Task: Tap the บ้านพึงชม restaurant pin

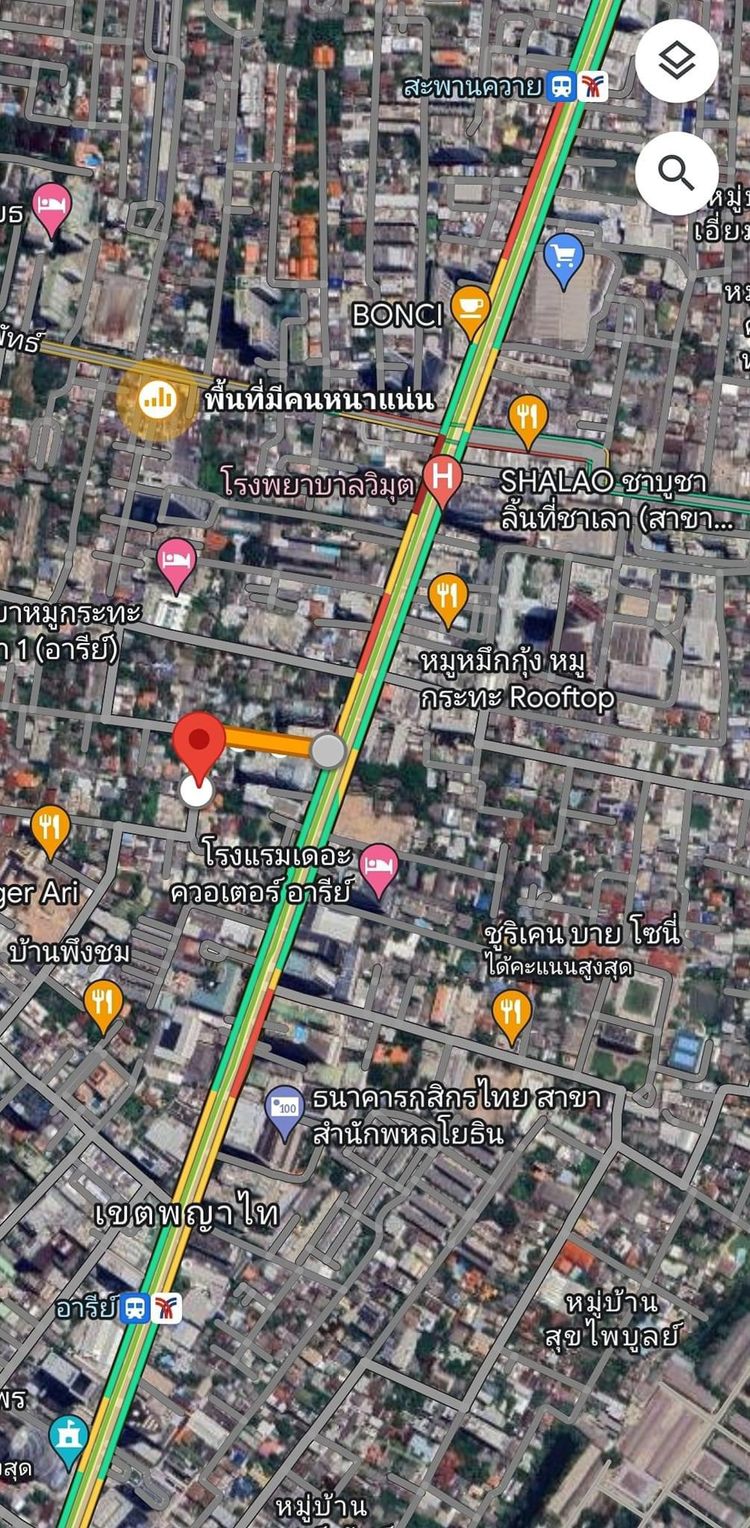Action: 103,1001
